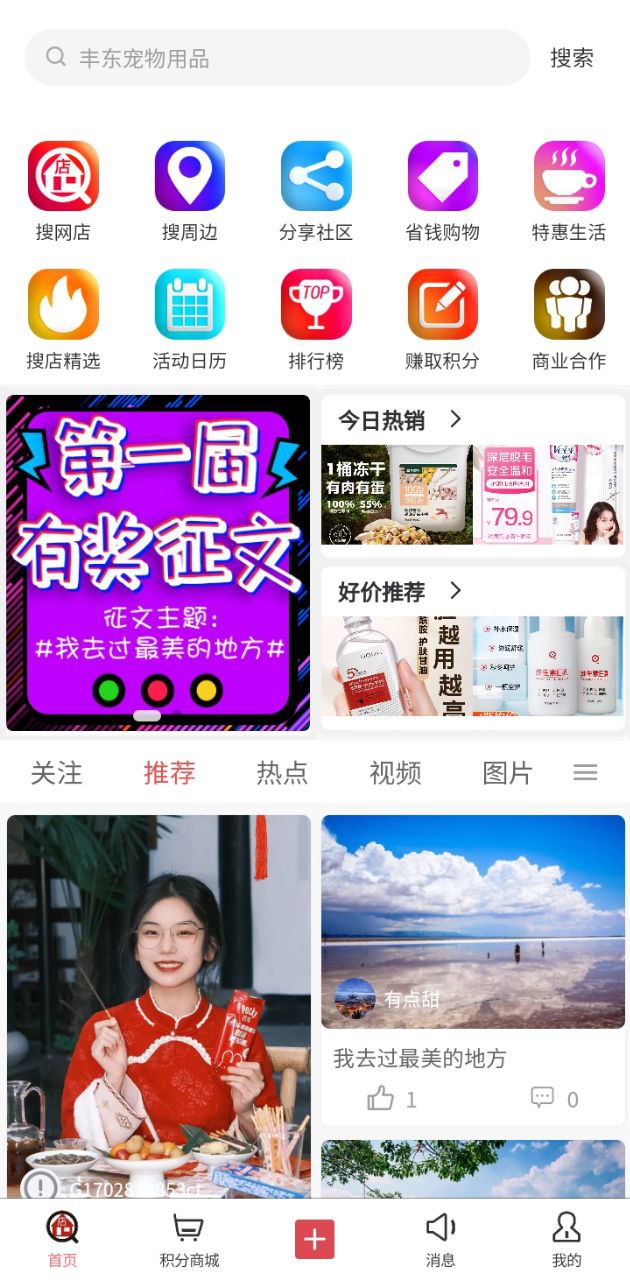Open 搜周边 nearby search
The image size is (630, 1280).
pos(190,191)
